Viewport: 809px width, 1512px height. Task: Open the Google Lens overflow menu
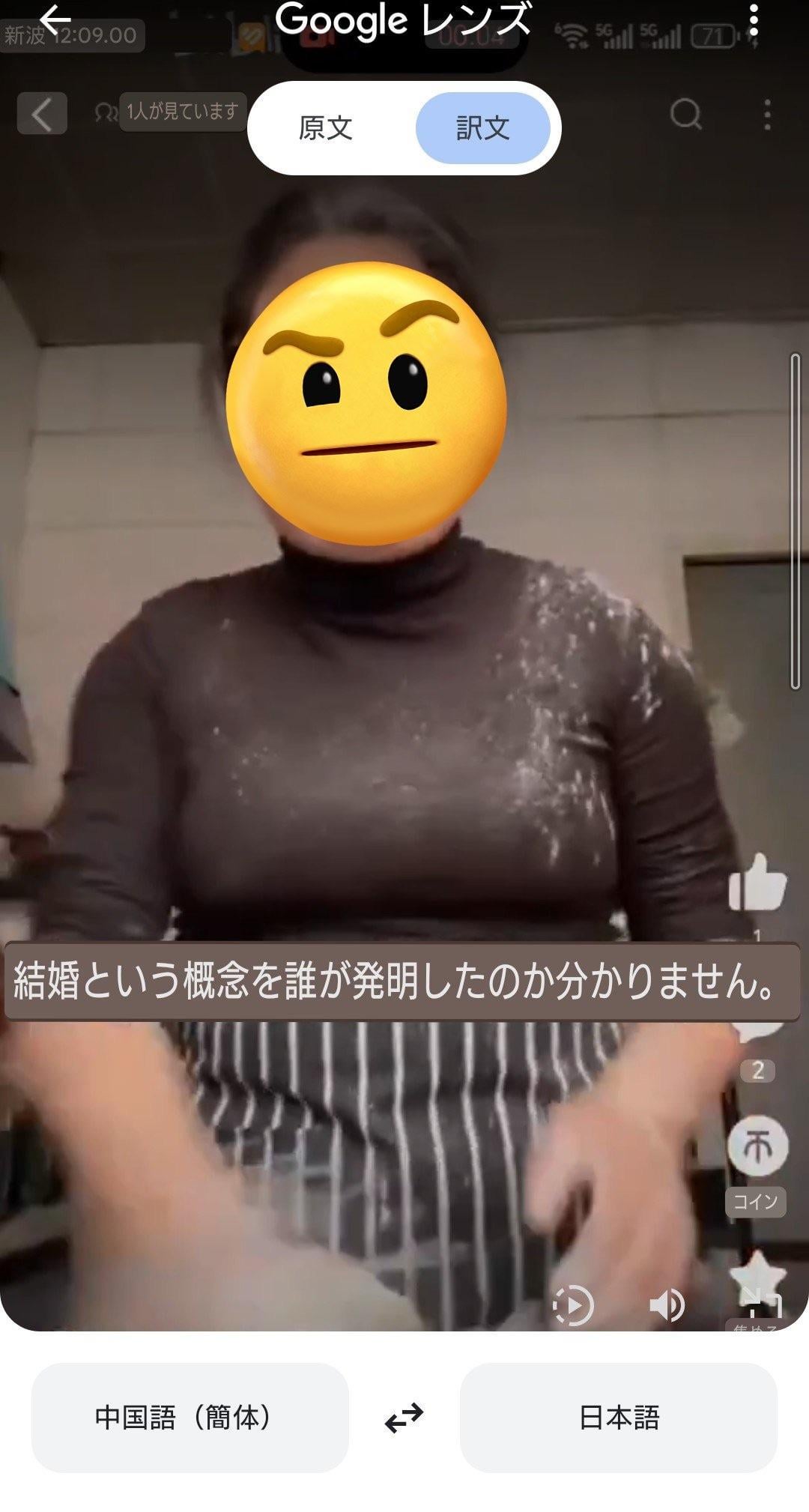(754, 19)
